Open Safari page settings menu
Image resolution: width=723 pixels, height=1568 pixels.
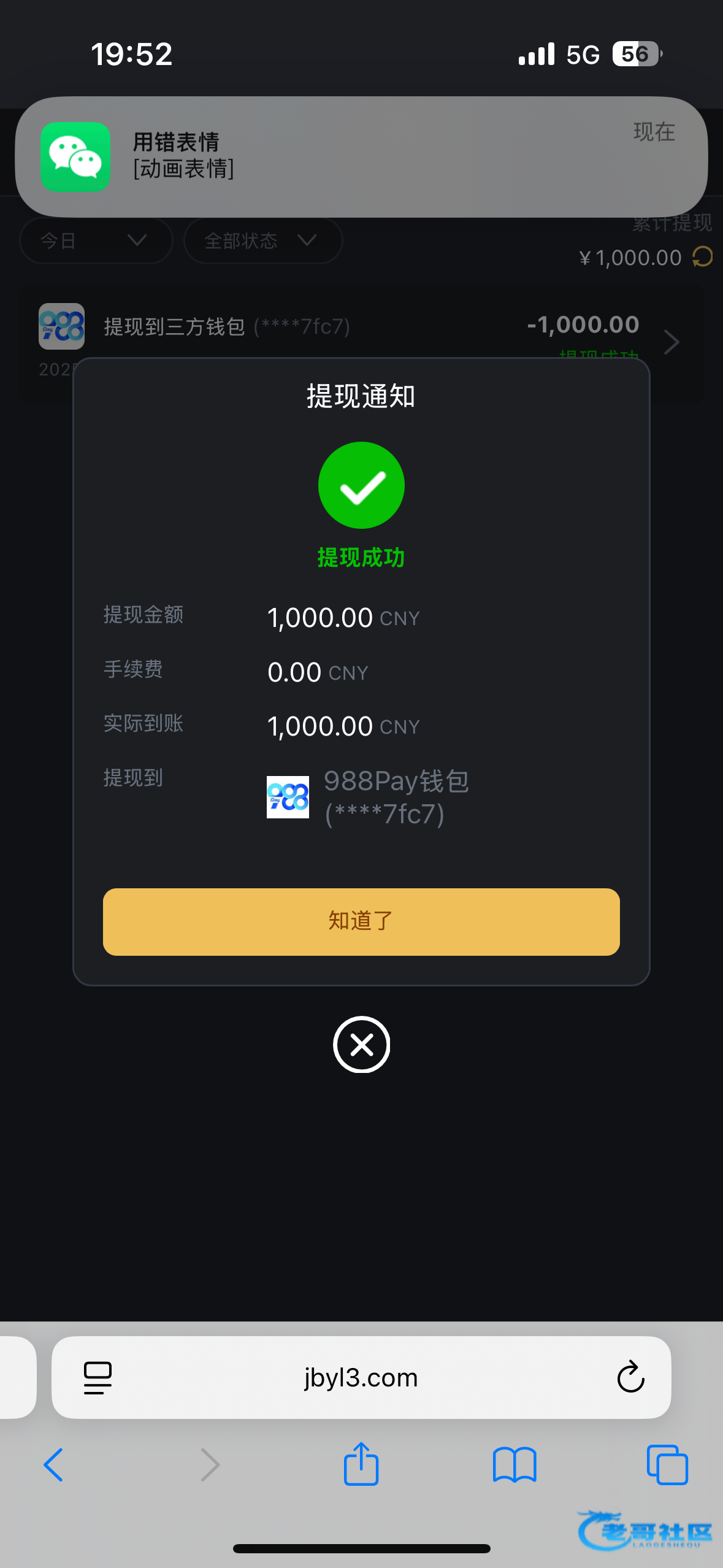(x=98, y=1378)
